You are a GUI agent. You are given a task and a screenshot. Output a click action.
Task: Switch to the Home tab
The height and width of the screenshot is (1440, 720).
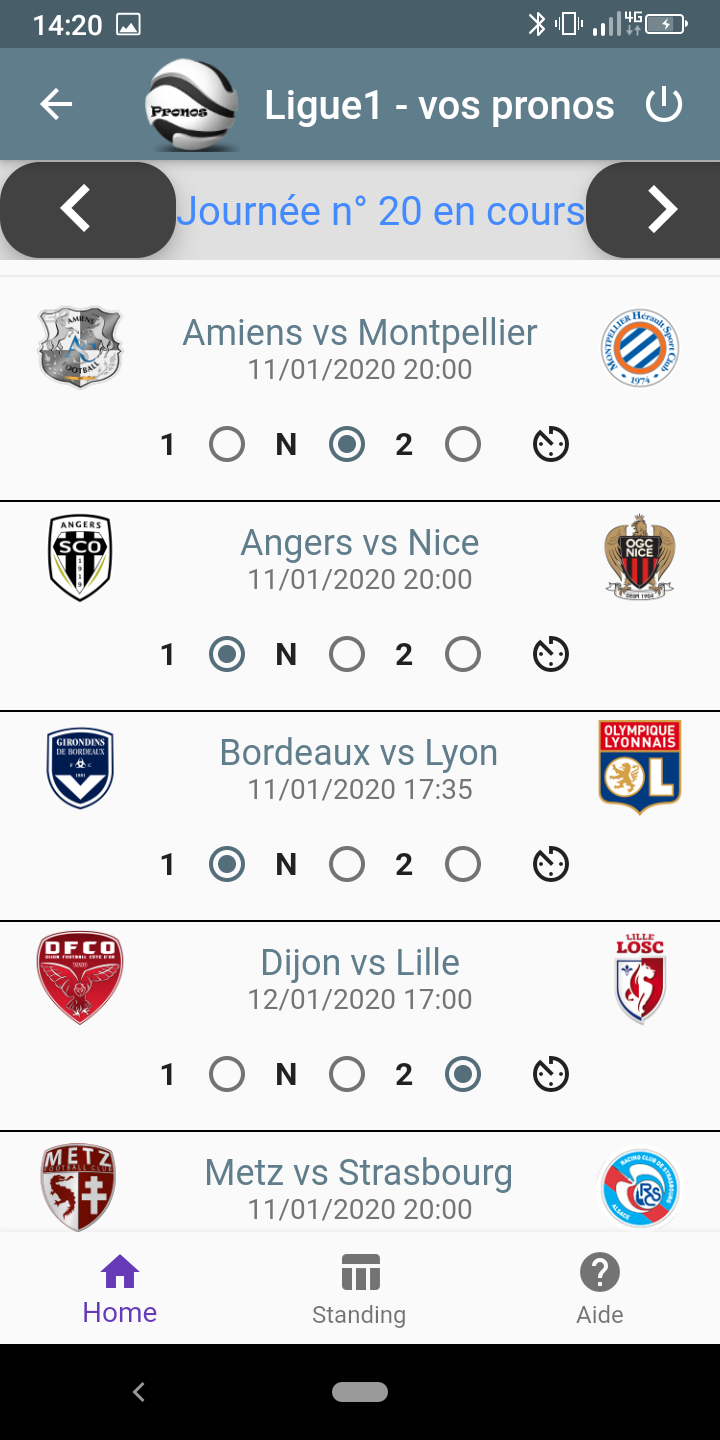[120, 1288]
